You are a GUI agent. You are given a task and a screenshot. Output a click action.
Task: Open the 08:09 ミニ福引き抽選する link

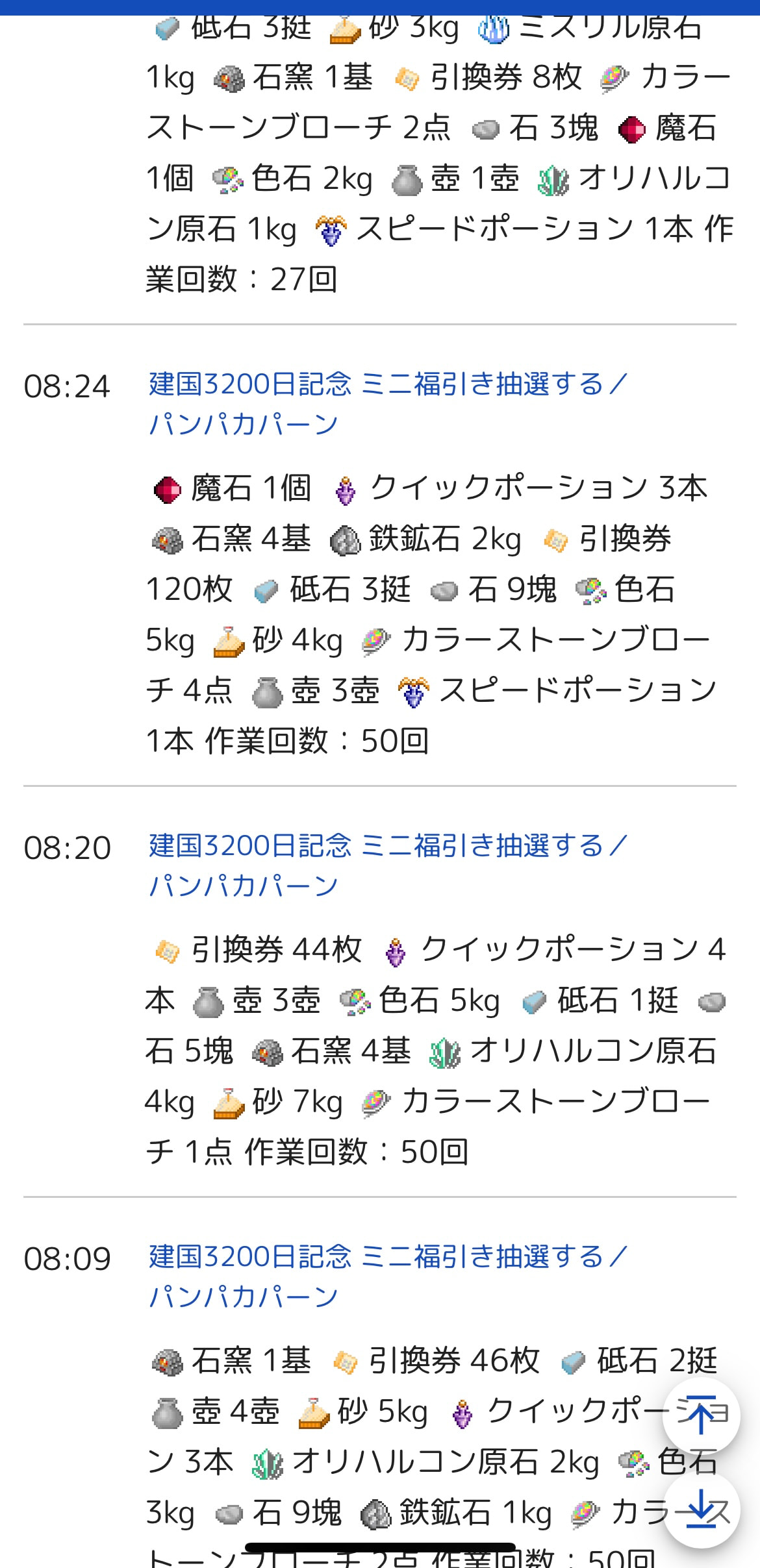point(387,1258)
